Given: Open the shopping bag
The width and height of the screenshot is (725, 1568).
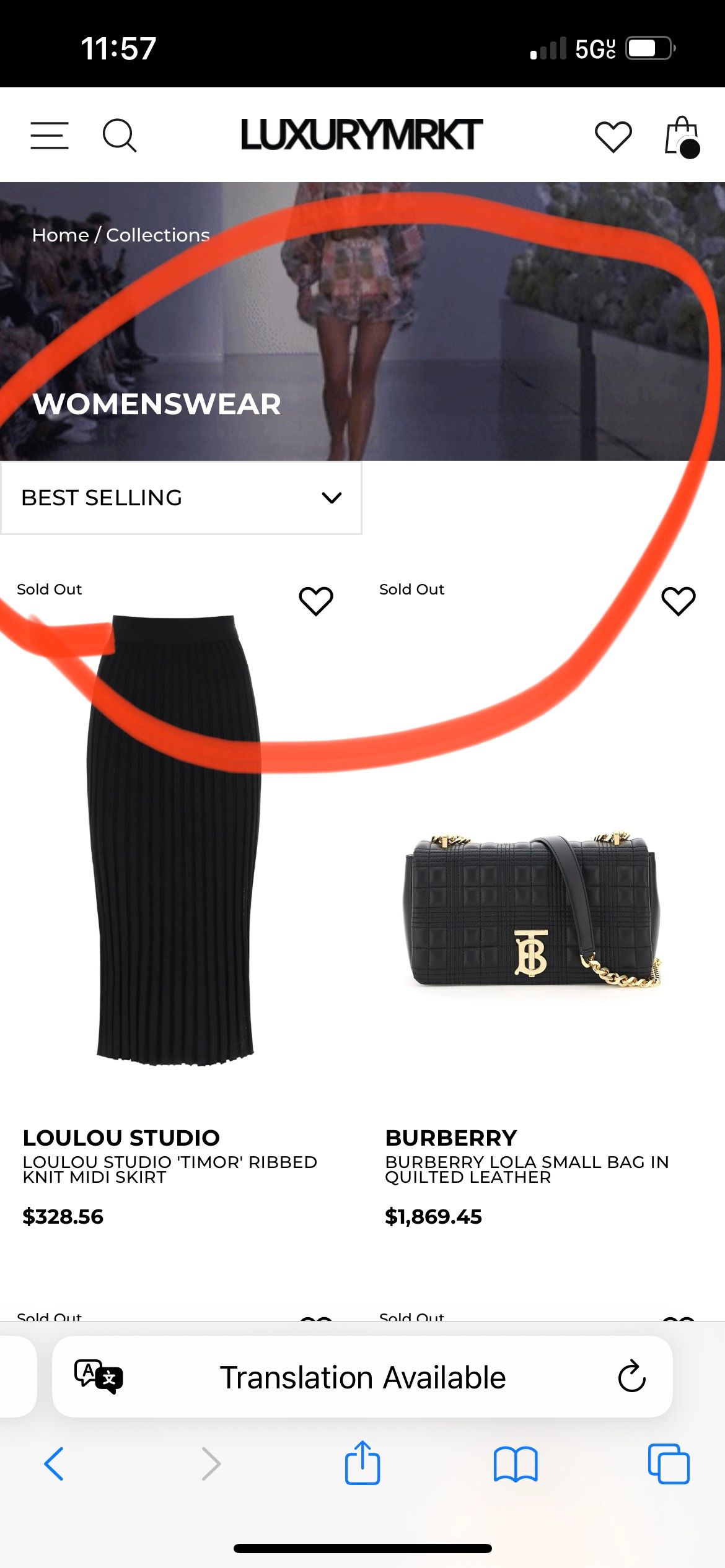Looking at the screenshot, I should 682,137.
